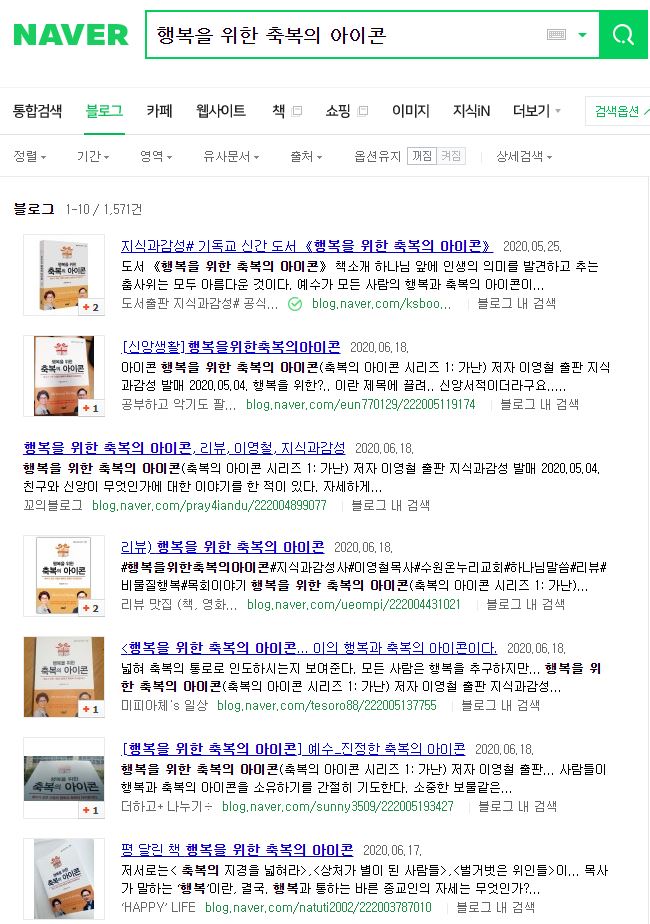Open the NAVER home logo link
This screenshot has height=924, width=650.
coord(70,35)
